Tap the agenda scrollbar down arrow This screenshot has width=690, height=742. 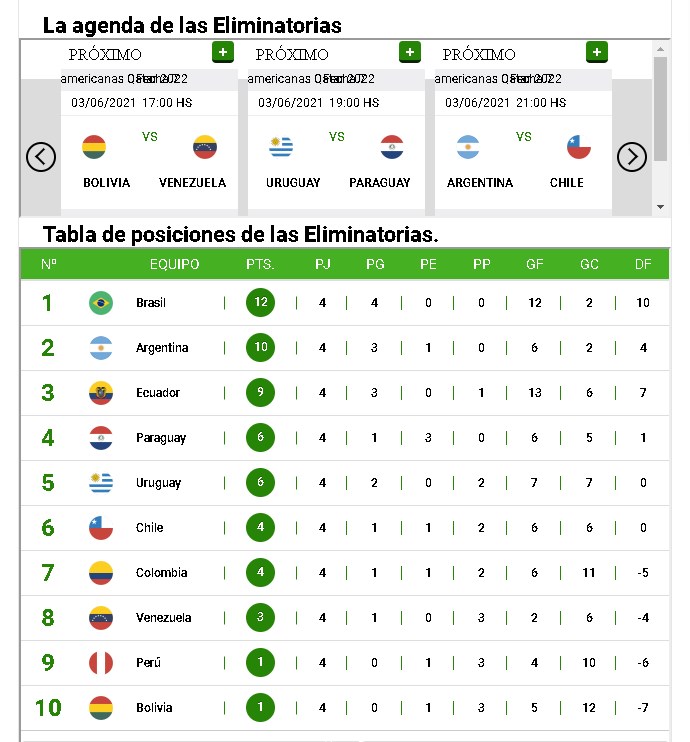(660, 207)
